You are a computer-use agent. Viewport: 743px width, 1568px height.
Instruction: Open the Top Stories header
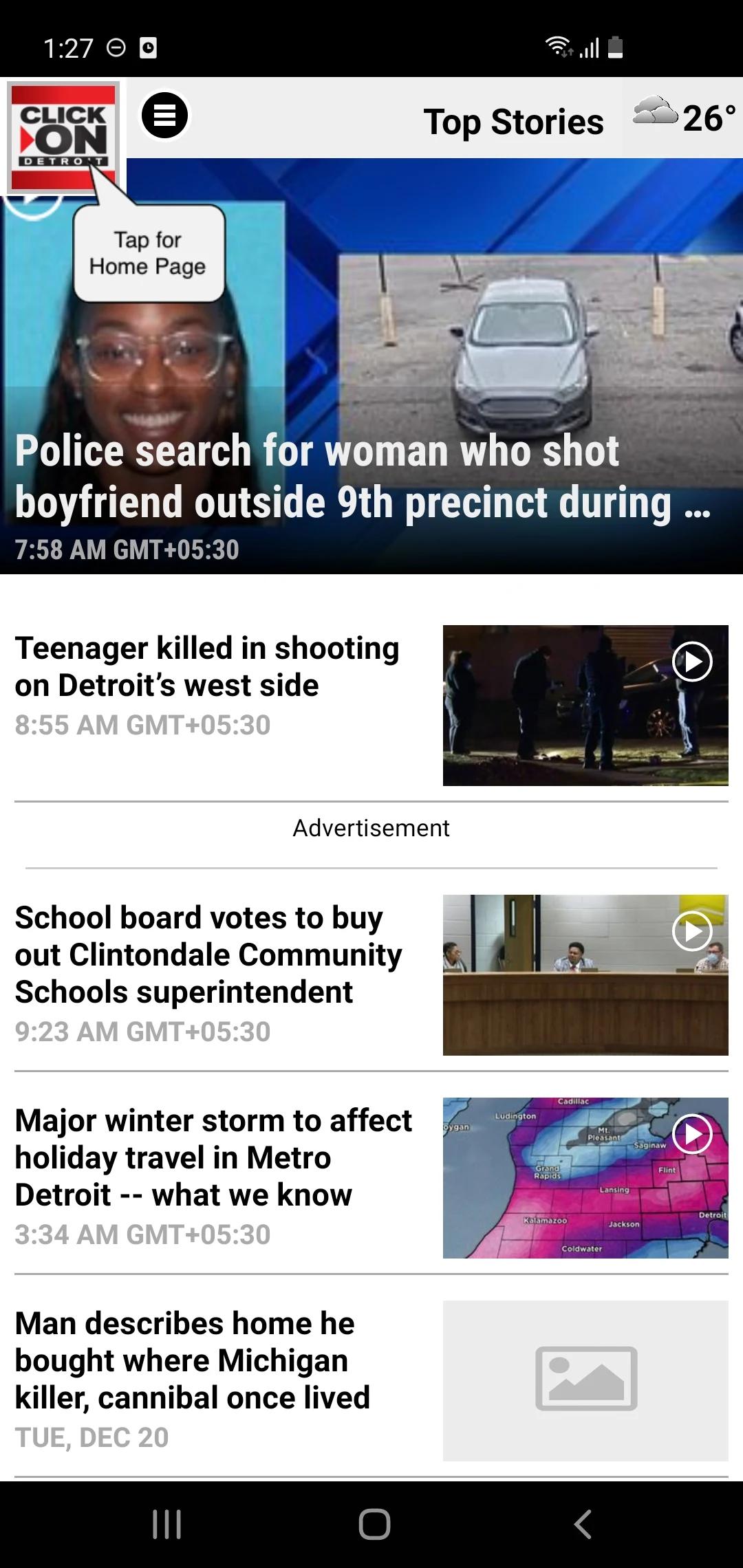tap(513, 121)
